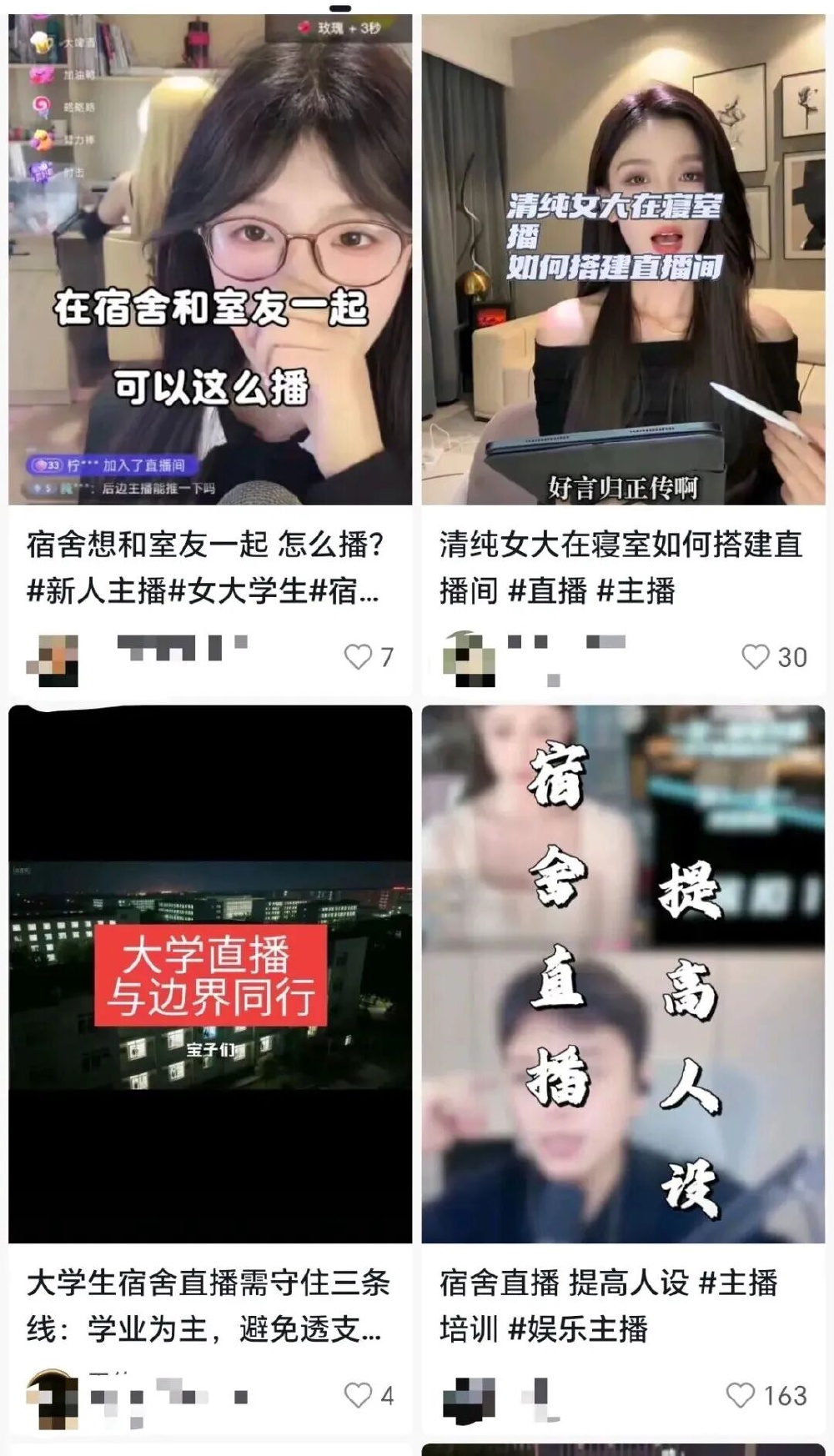Open the post 宿舍直播 提高人设
The height and width of the screenshot is (1456, 834).
(x=623, y=974)
